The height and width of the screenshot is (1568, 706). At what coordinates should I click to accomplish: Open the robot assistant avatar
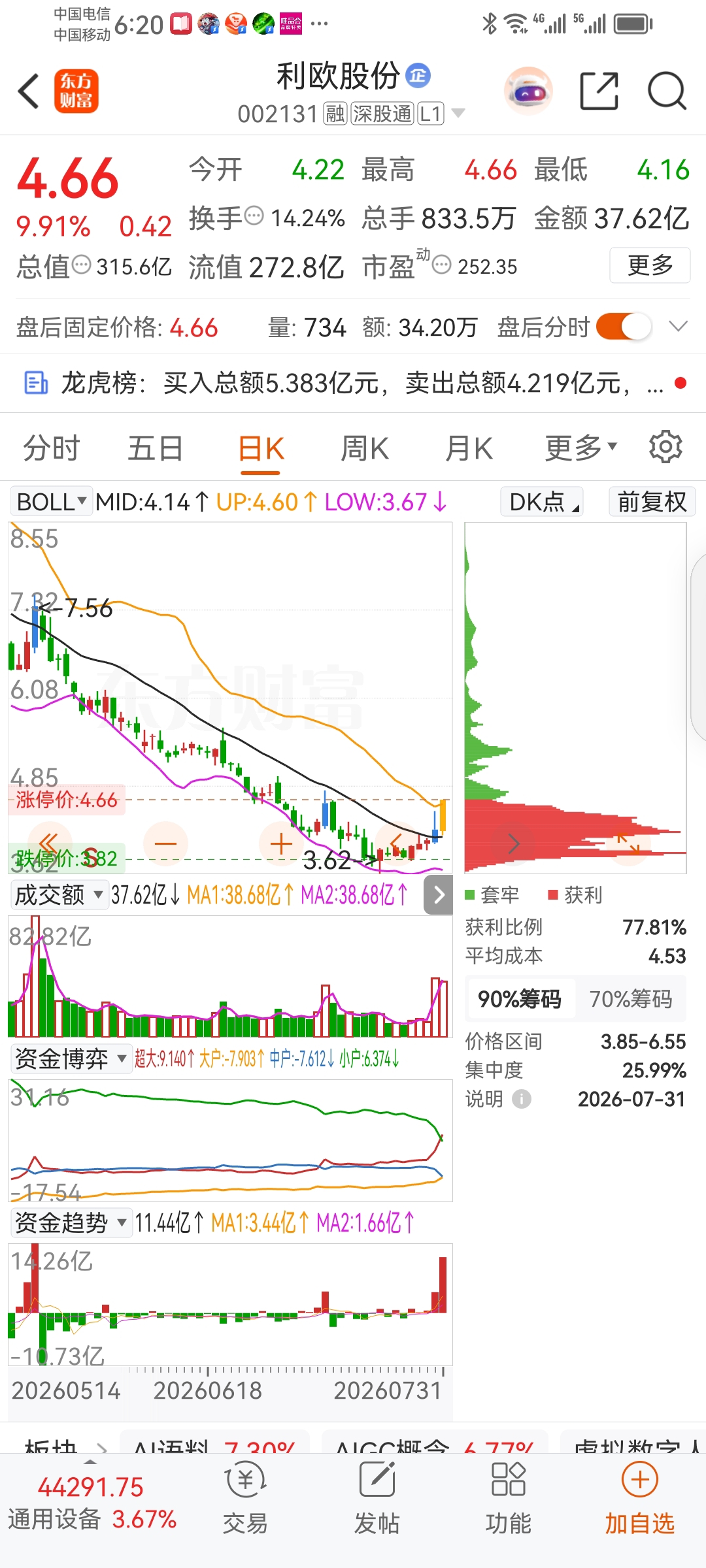coord(528,91)
